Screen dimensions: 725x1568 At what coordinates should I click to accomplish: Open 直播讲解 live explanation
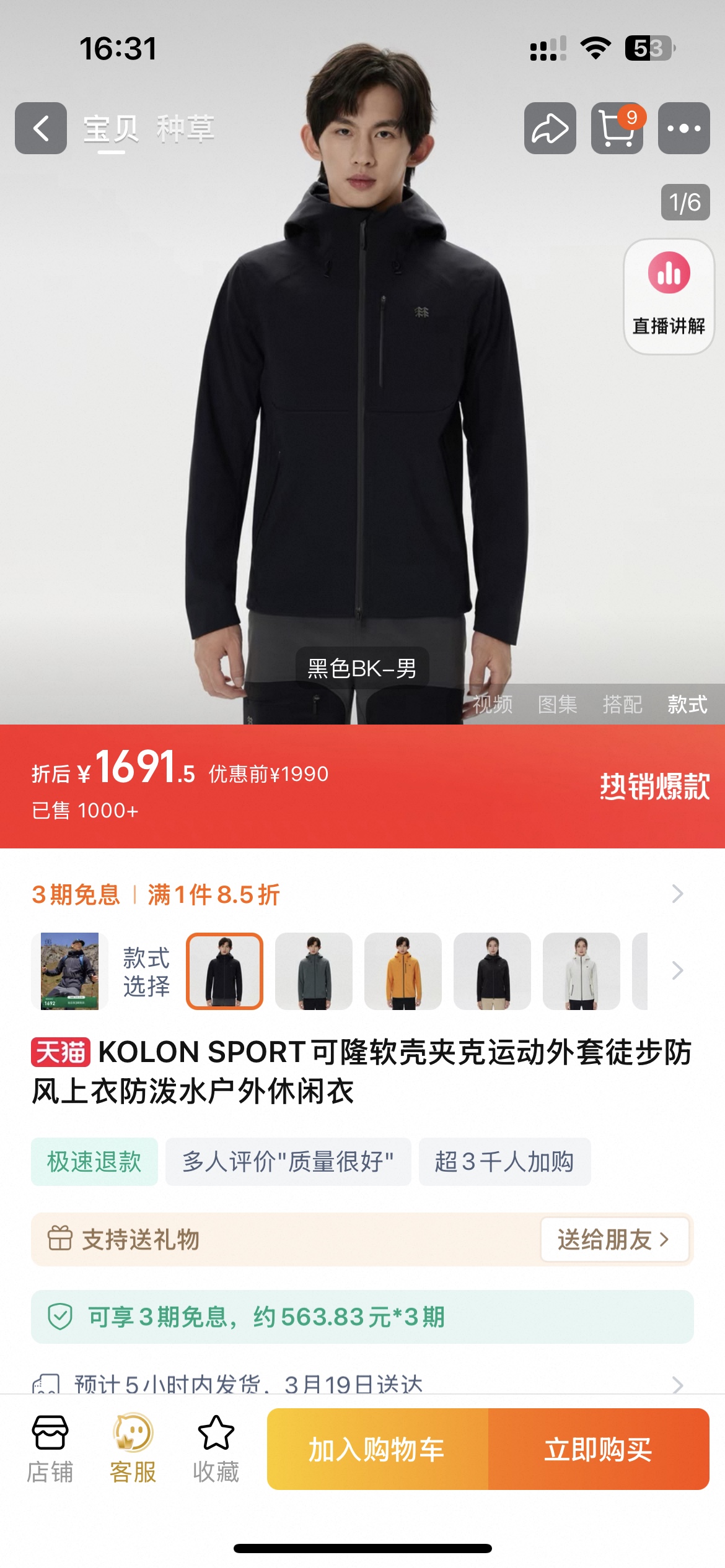(669, 296)
